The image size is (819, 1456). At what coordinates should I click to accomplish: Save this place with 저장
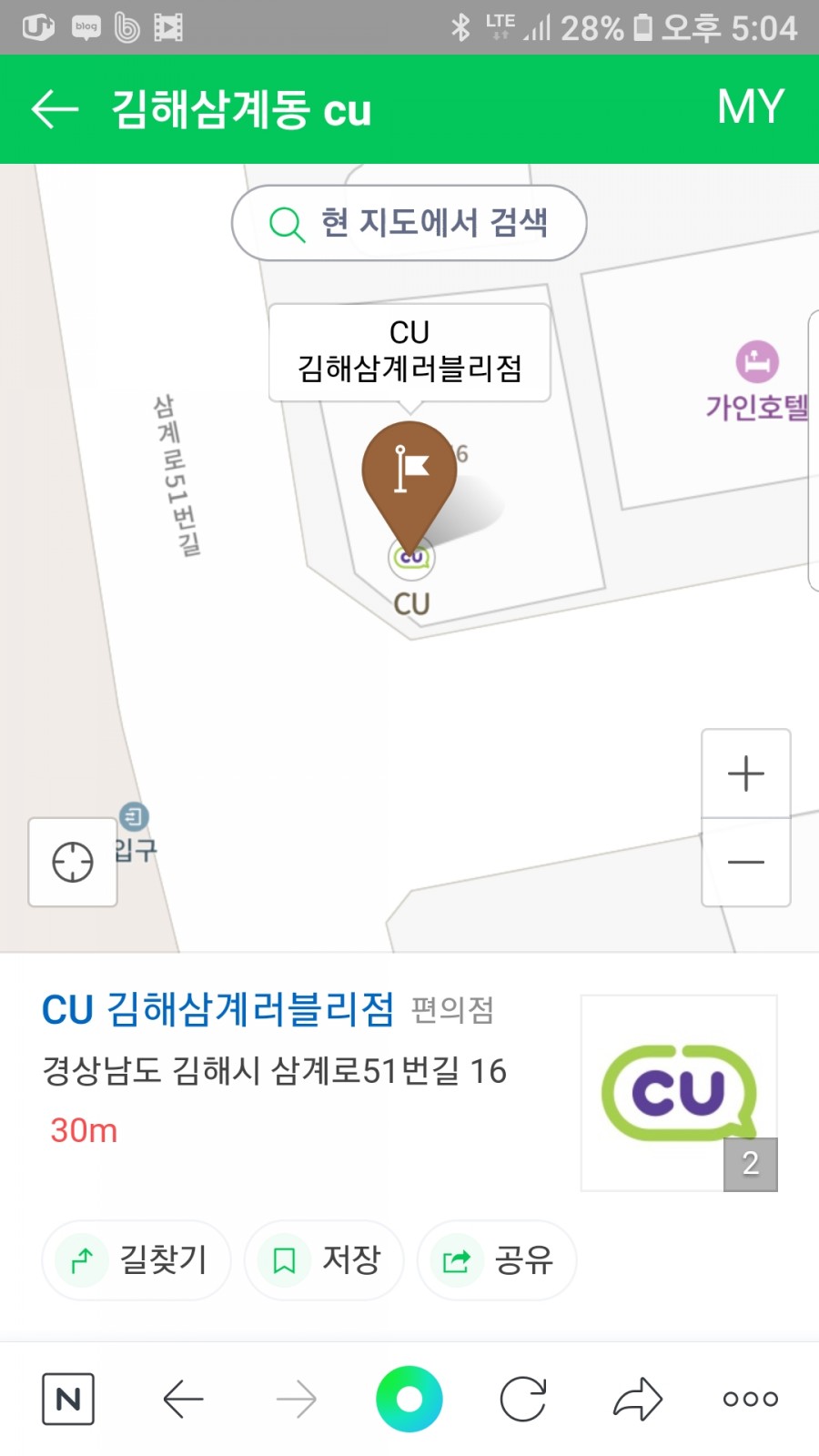(x=324, y=1260)
